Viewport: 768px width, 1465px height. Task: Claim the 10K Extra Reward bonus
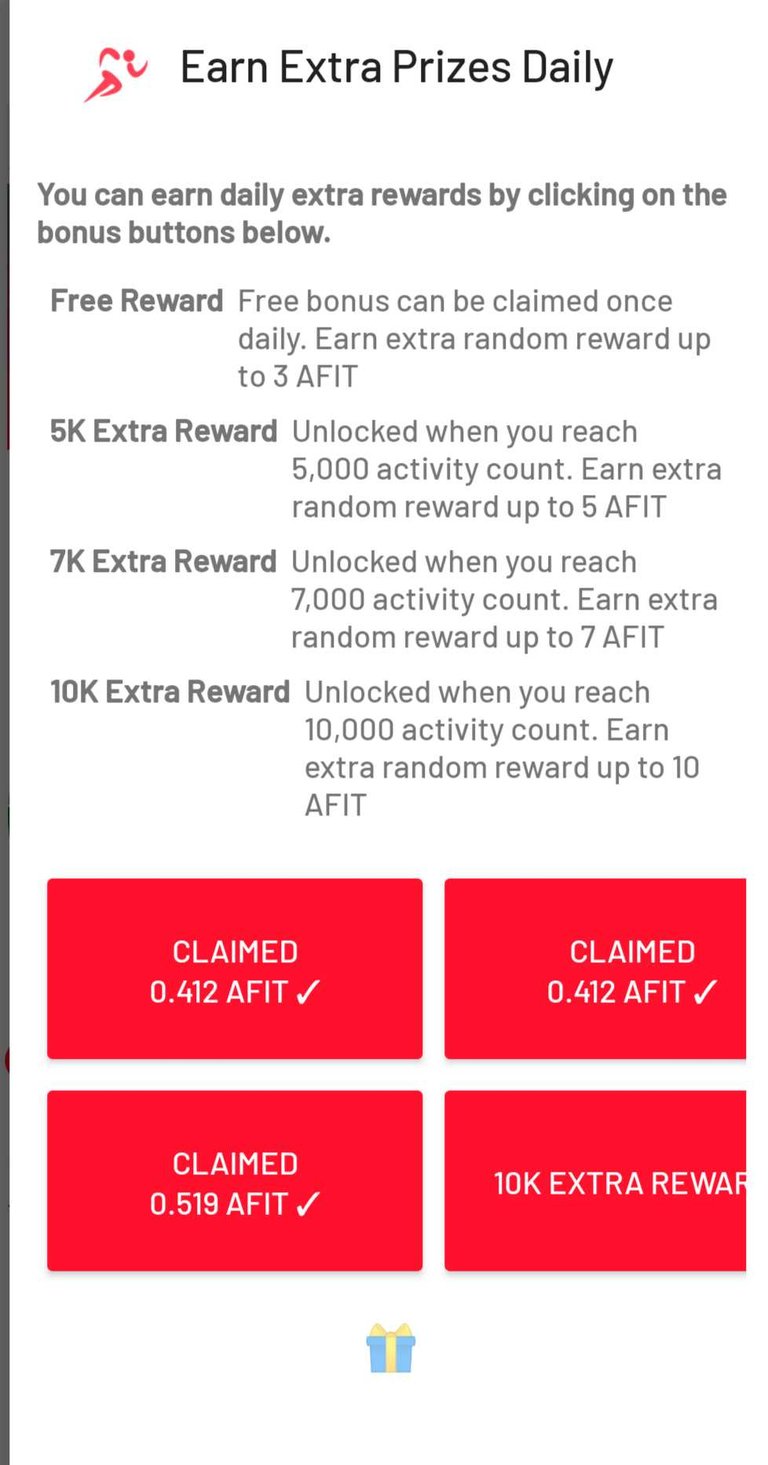[596, 1181]
